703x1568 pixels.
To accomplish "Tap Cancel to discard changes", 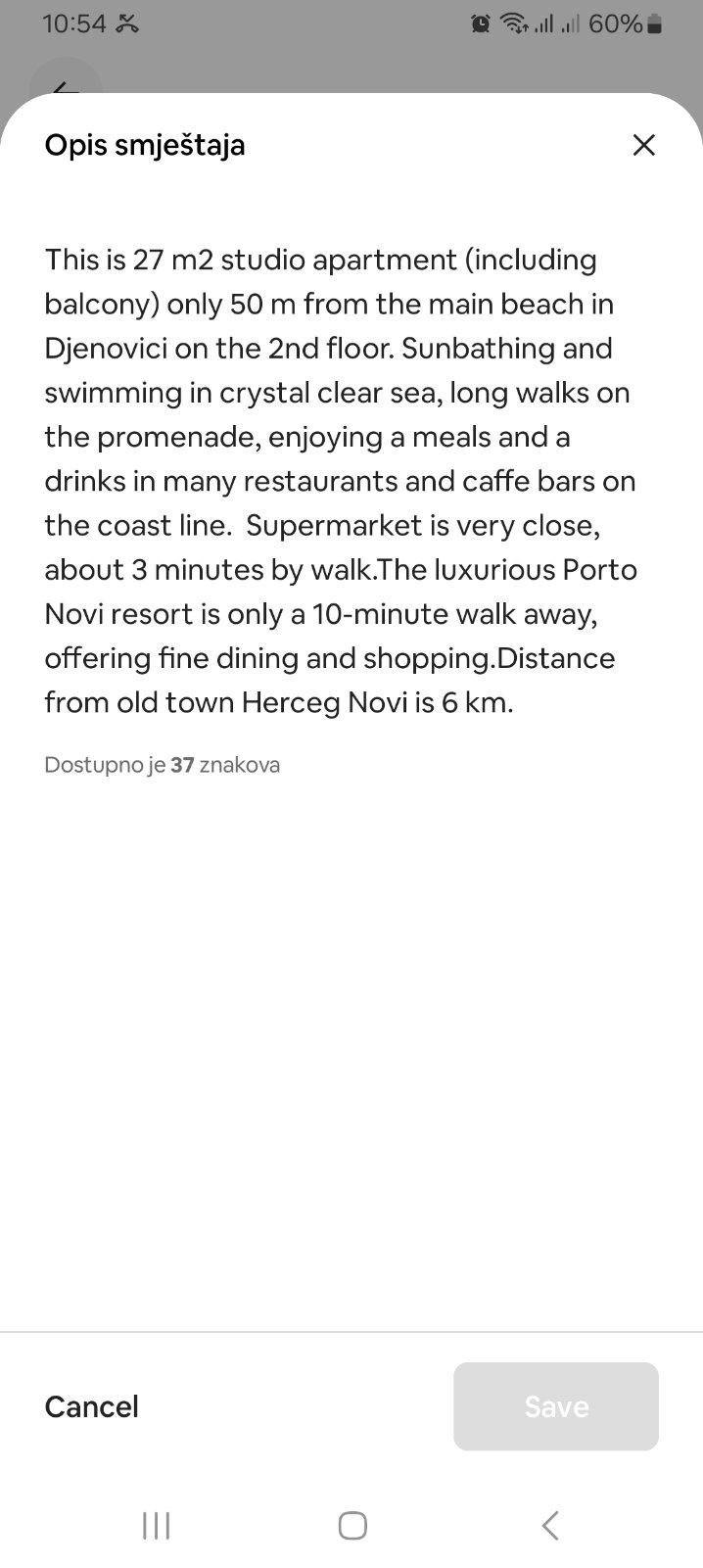I will 92,1406.
